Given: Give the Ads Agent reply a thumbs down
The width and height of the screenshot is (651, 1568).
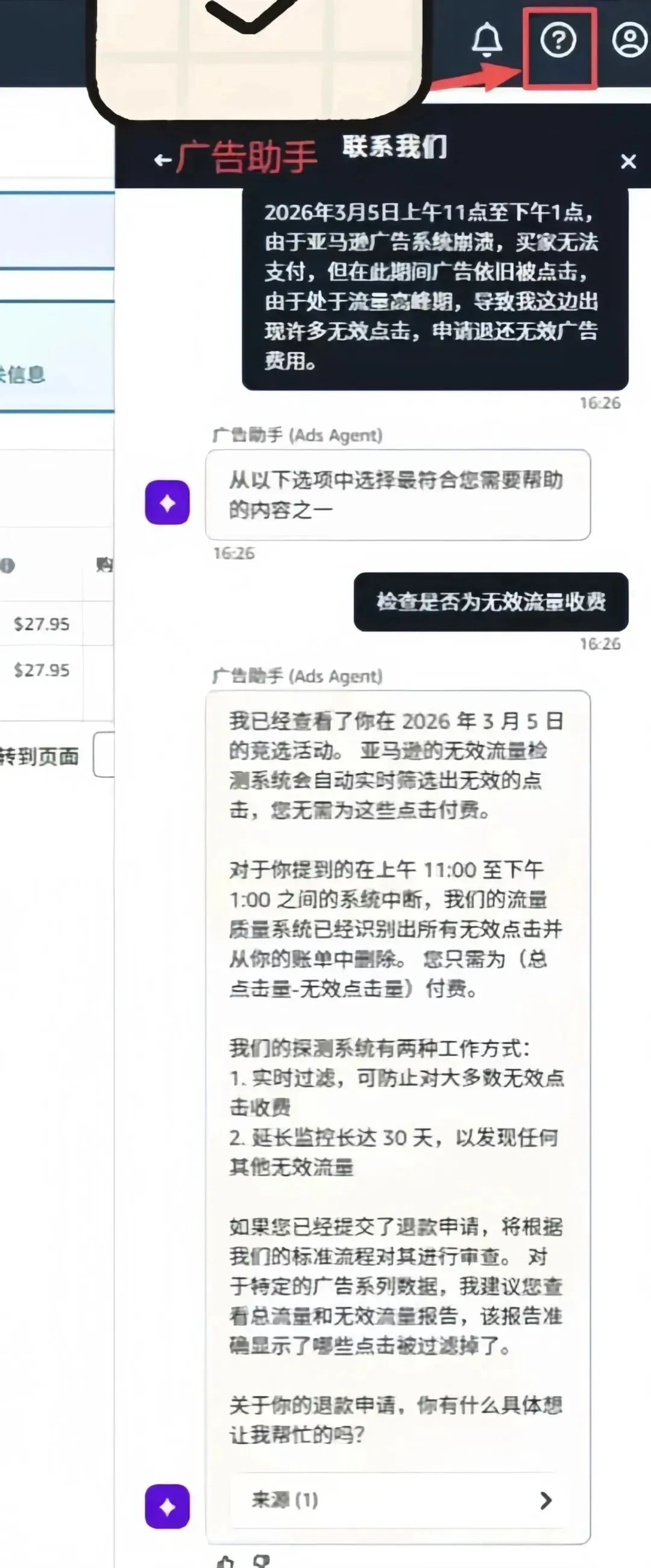Looking at the screenshot, I should click(x=261, y=1561).
